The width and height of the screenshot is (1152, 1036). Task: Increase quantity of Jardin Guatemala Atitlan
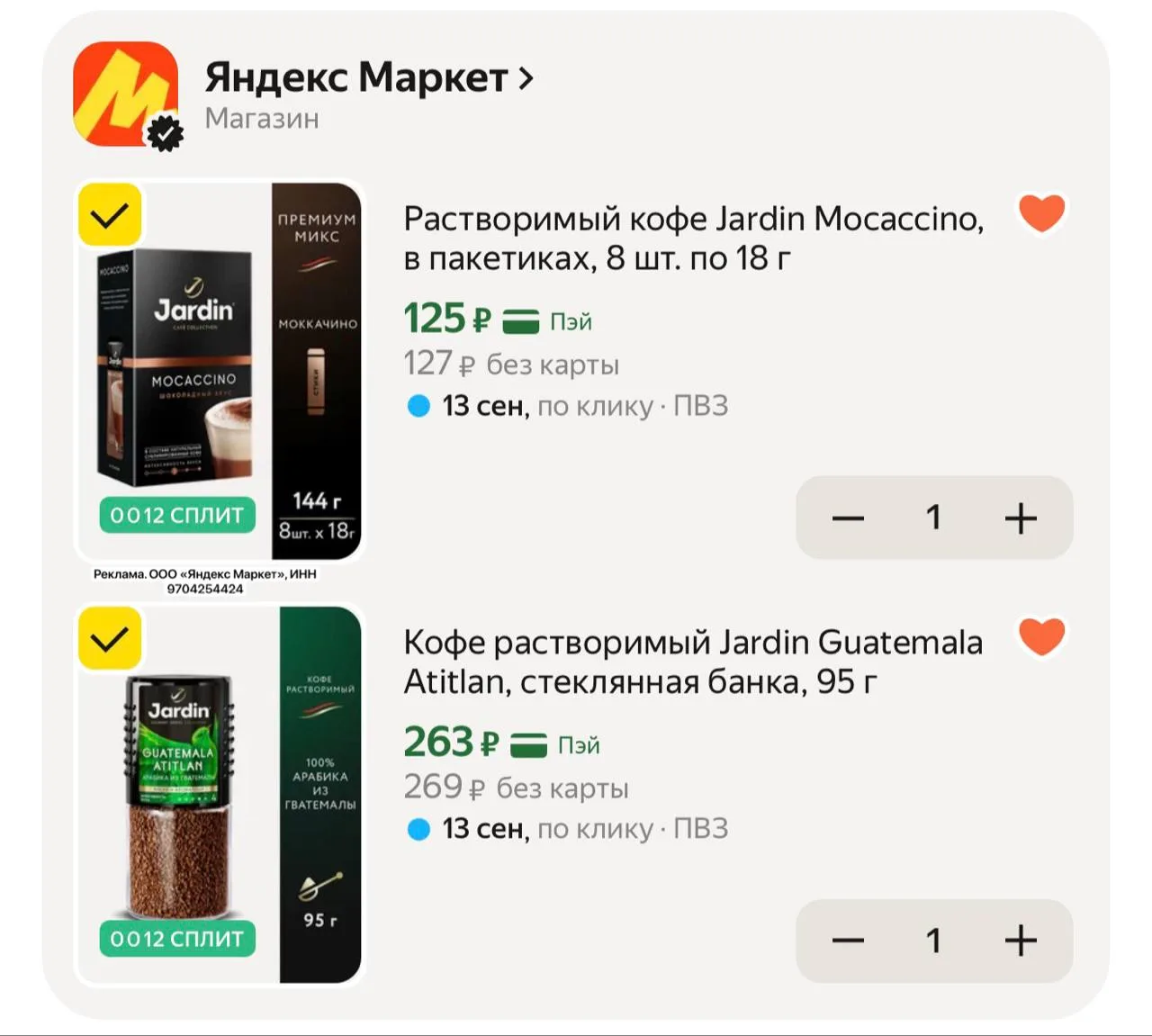tap(1021, 941)
